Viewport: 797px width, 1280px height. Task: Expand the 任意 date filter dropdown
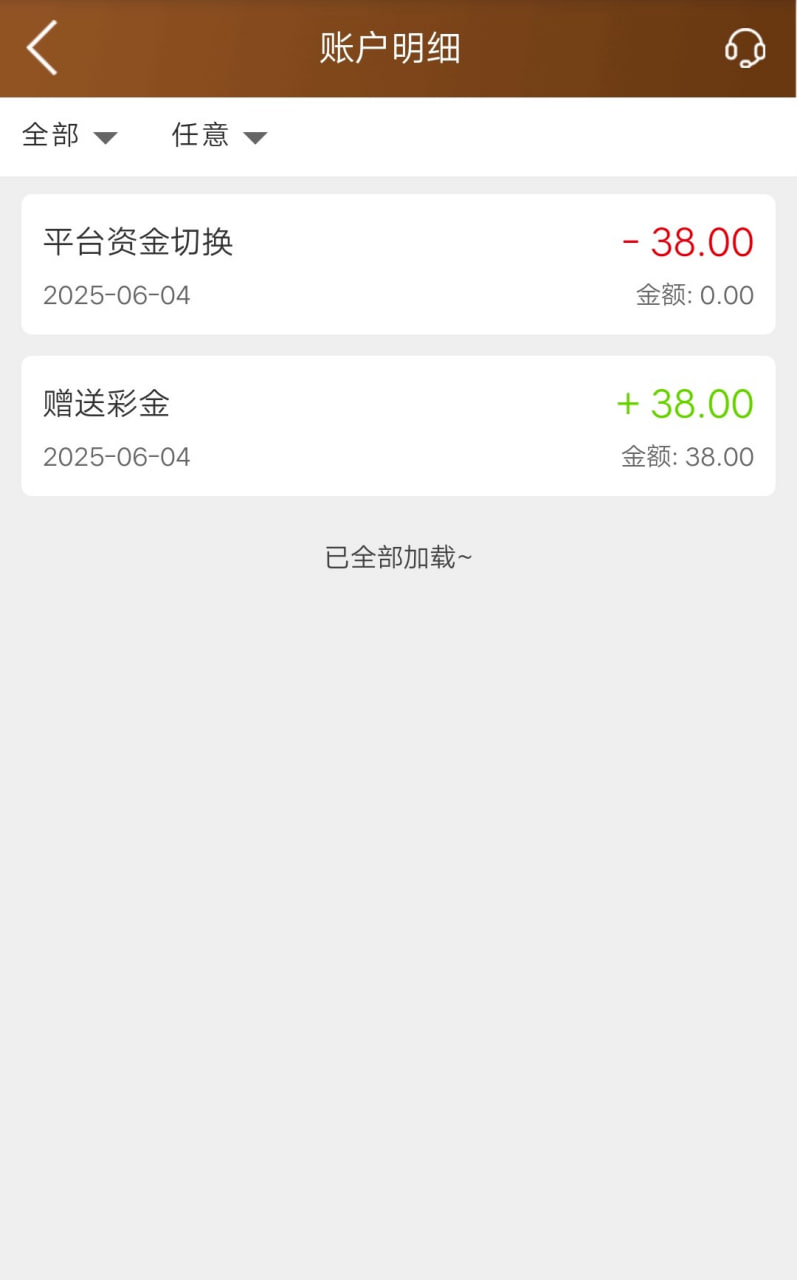coord(219,135)
